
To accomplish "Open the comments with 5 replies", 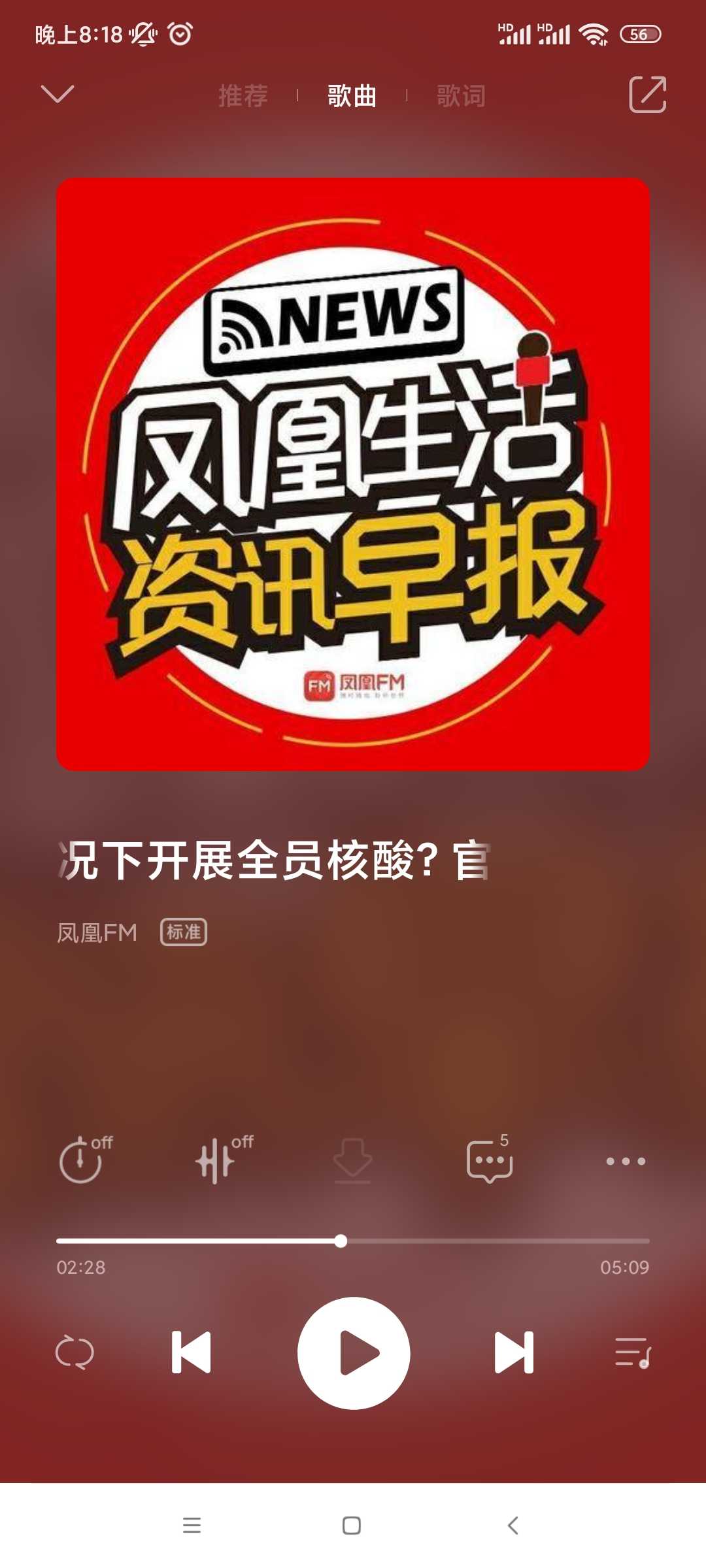I will pyautogui.click(x=490, y=1160).
